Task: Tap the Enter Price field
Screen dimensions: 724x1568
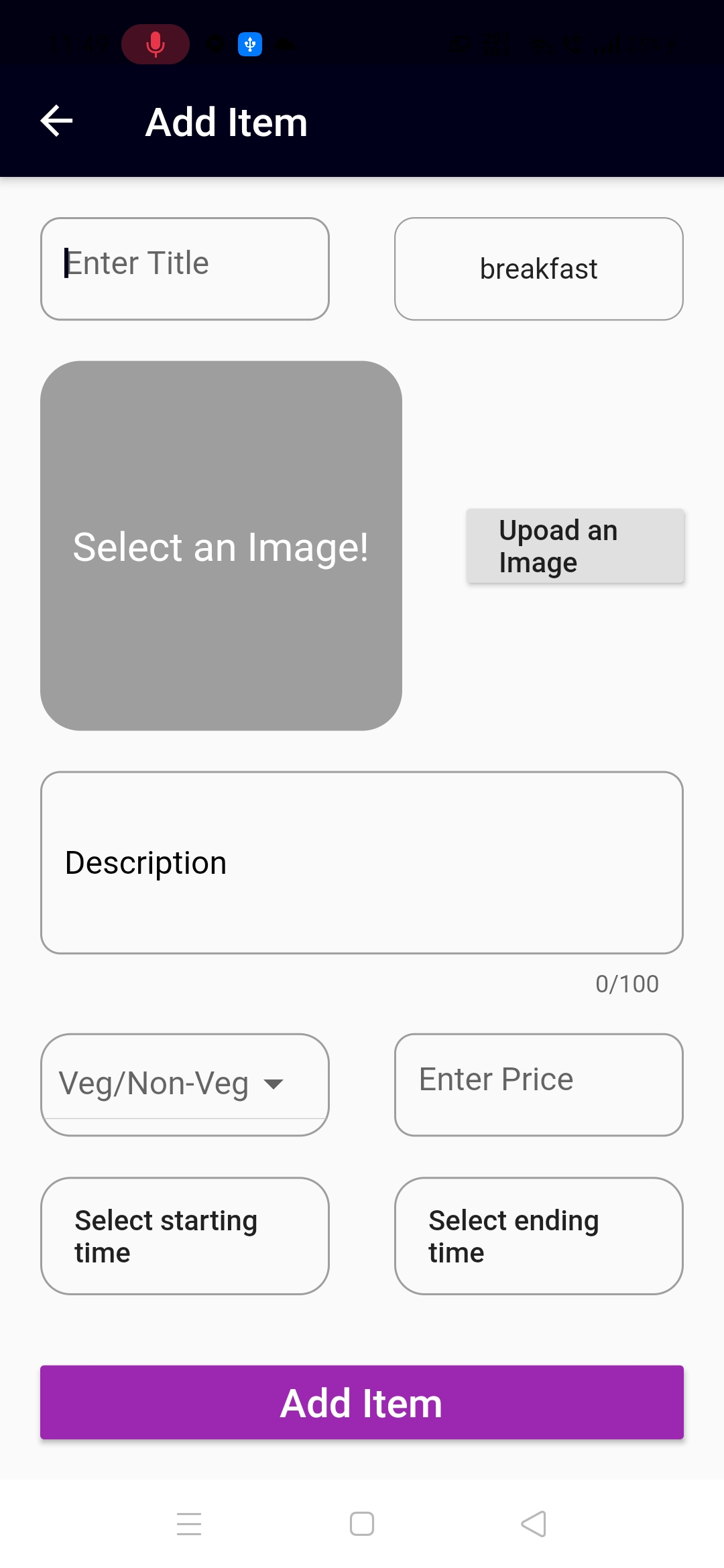Action: point(538,1082)
